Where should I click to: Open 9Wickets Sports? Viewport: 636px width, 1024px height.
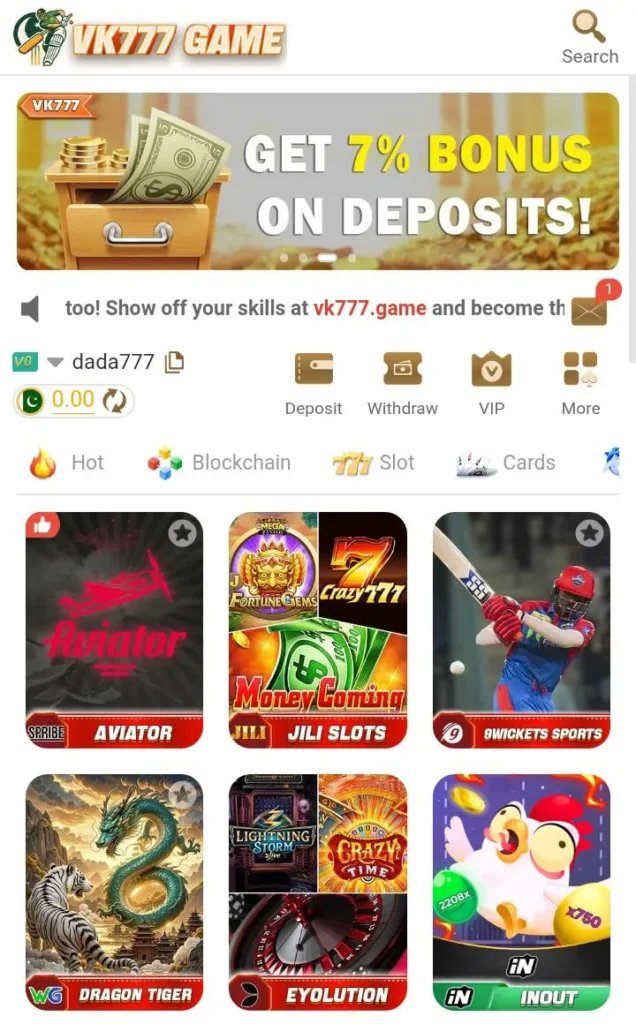coord(521,630)
